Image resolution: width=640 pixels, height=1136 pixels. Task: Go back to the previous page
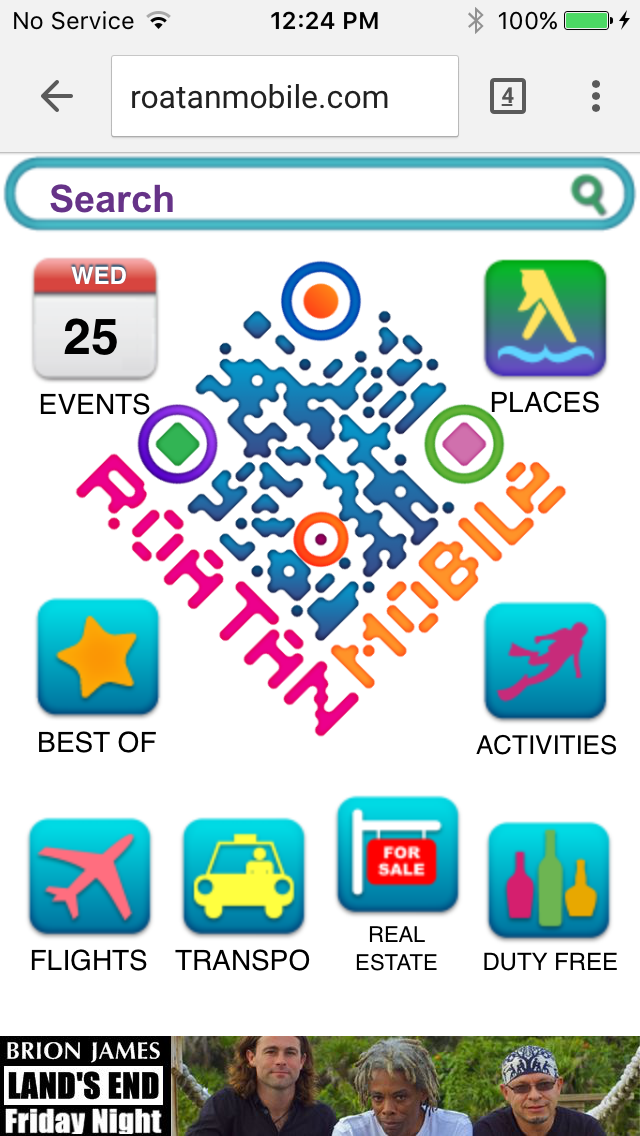click(57, 97)
